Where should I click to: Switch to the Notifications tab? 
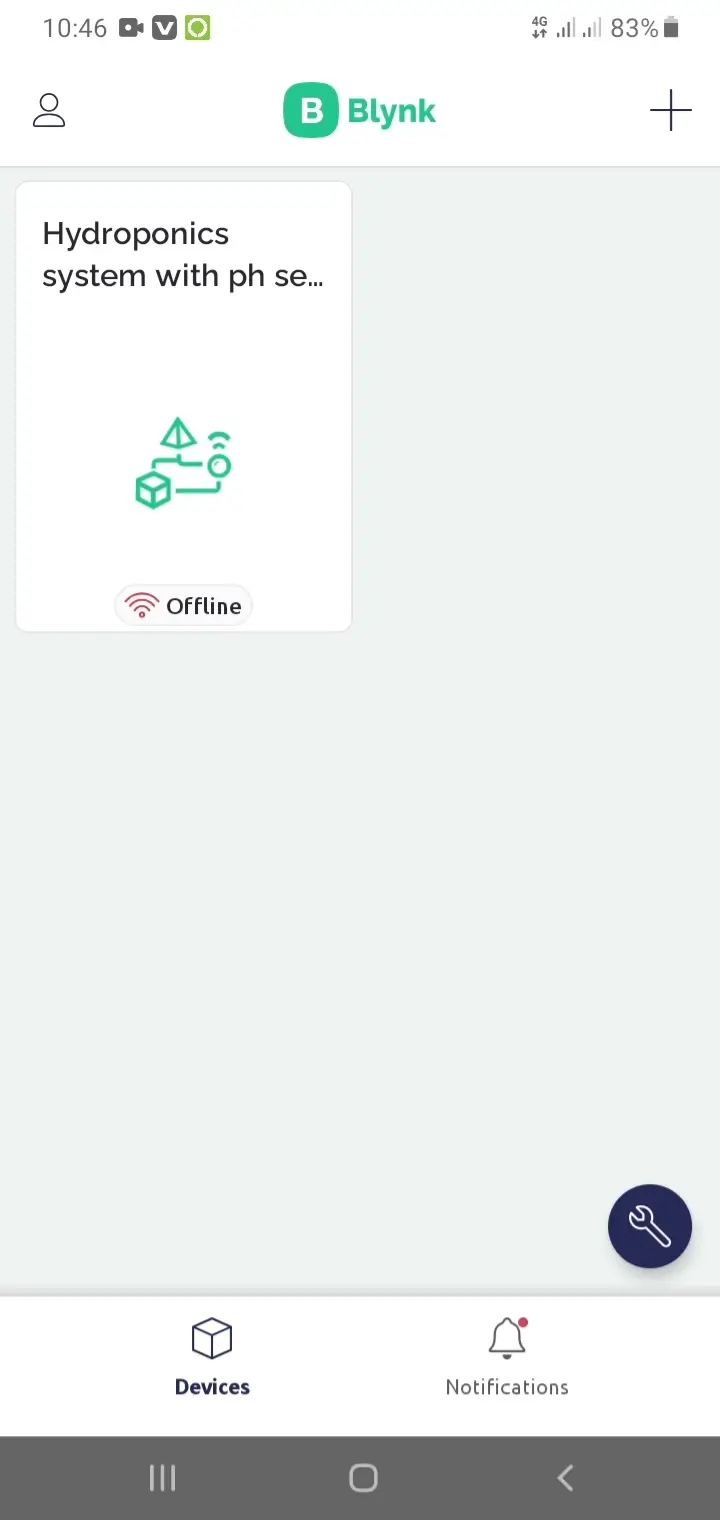[507, 1358]
